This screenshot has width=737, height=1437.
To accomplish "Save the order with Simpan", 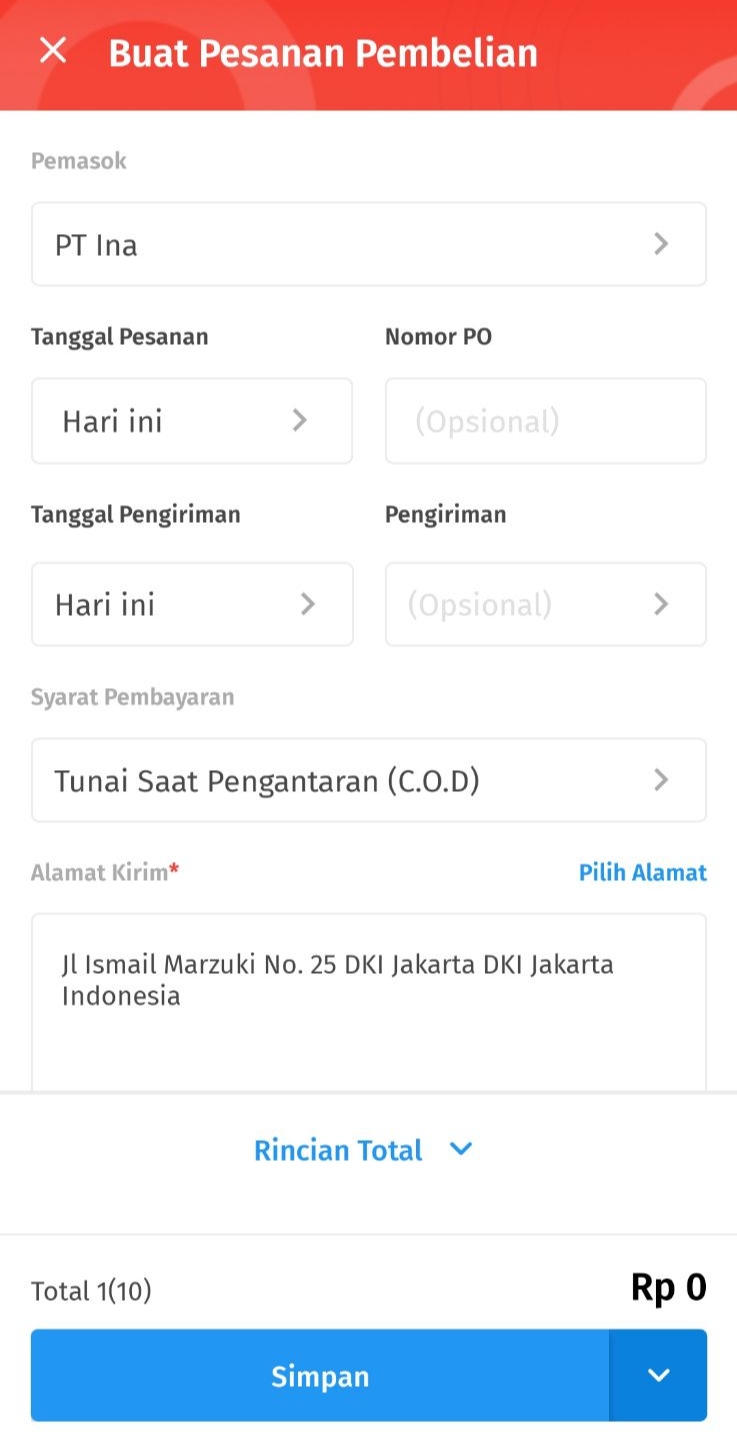I will (320, 1376).
